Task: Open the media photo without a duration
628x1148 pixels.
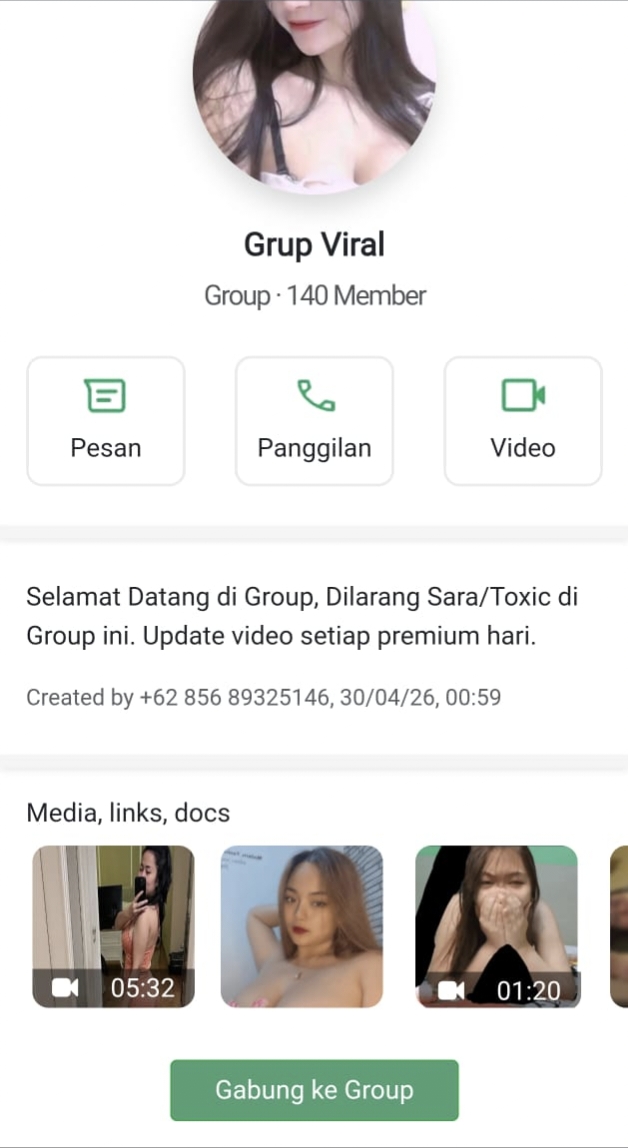Action: [x=302, y=926]
